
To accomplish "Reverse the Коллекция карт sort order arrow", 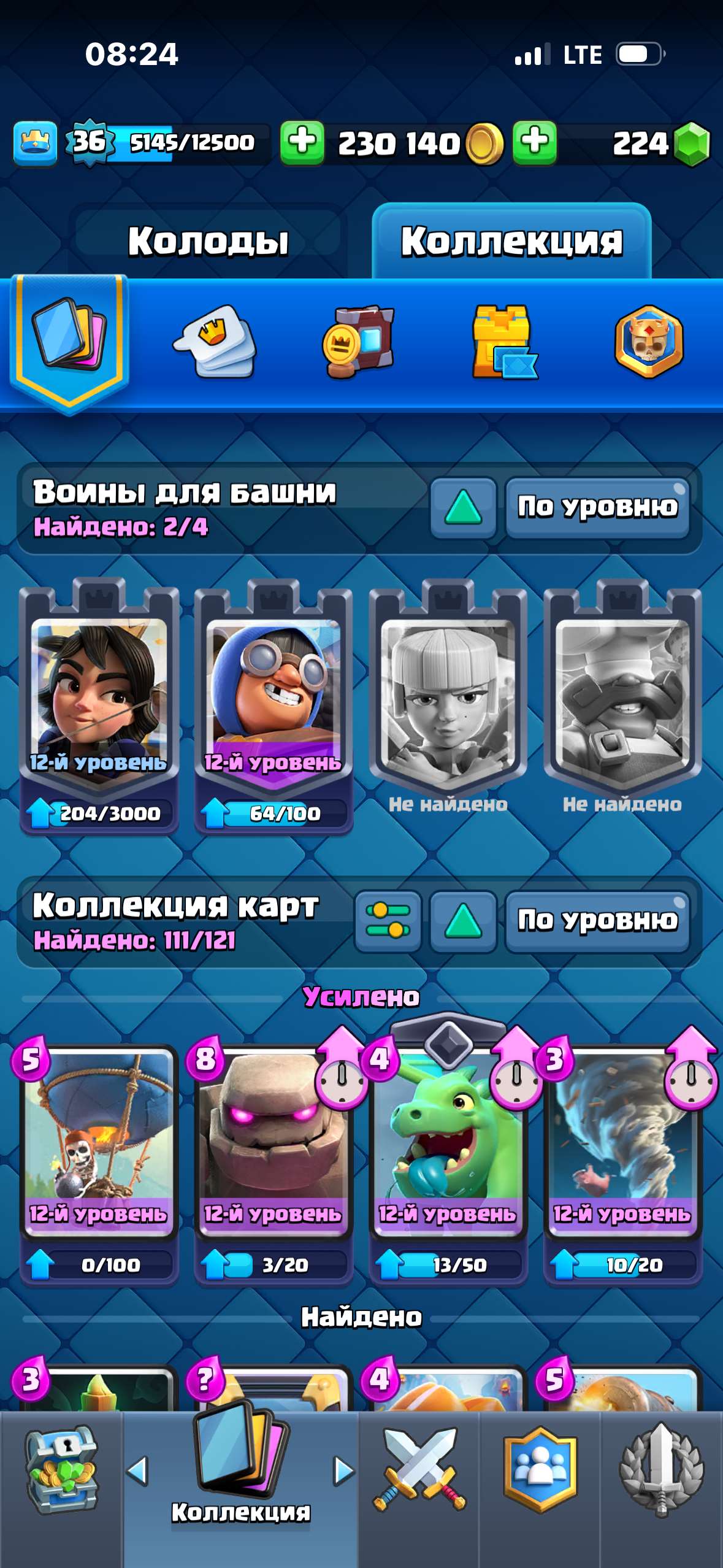I will point(463,921).
